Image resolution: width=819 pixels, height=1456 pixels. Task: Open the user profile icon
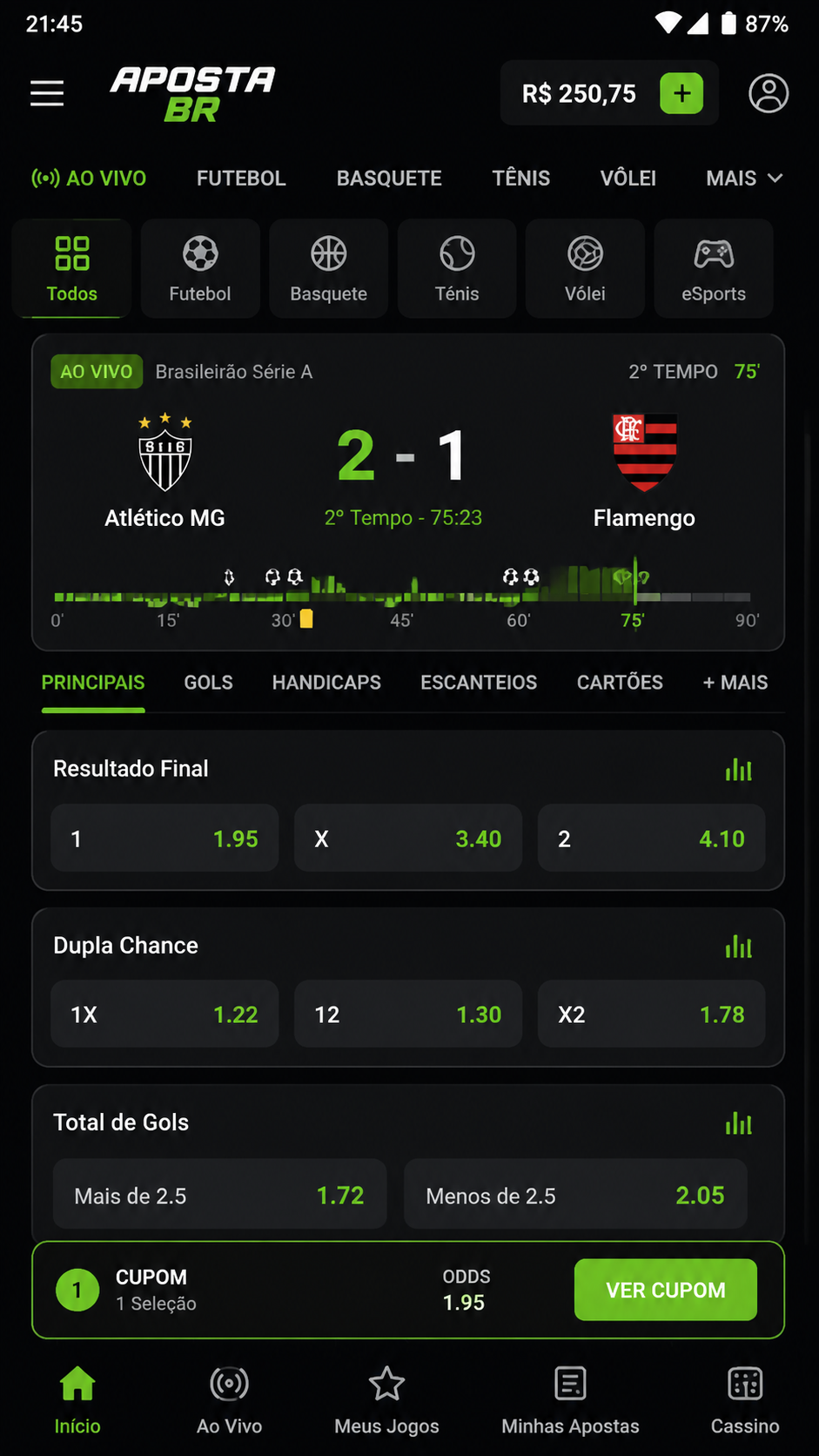tap(769, 93)
